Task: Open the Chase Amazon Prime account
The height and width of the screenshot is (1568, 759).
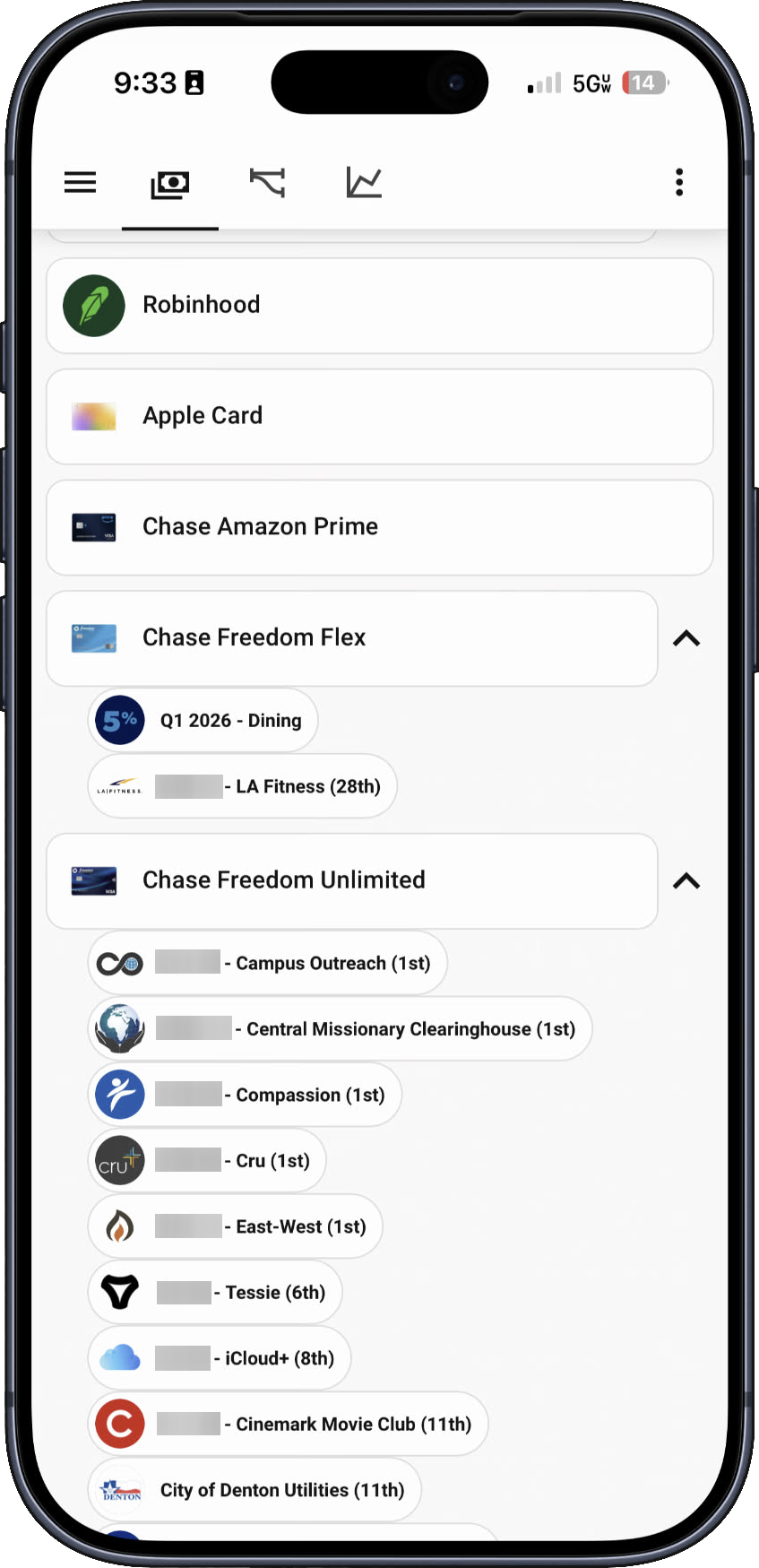Action: coord(379,527)
